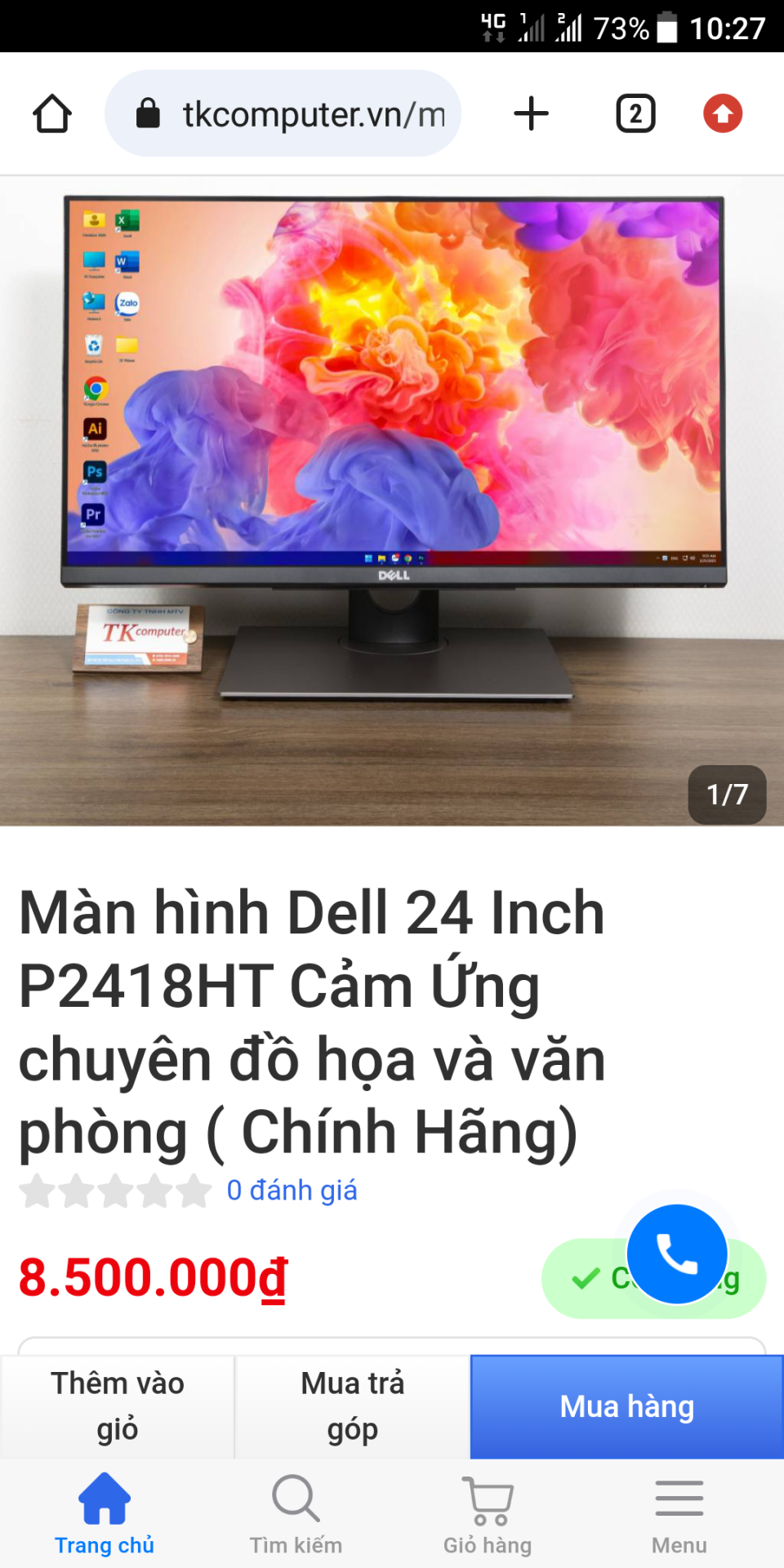Call the shop via the phone button

point(677,1254)
